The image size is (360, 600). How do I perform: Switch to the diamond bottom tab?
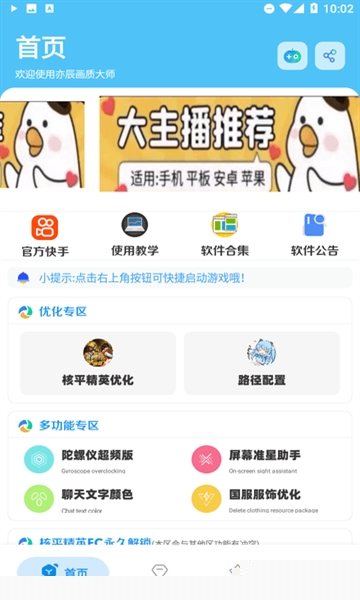coord(160,570)
